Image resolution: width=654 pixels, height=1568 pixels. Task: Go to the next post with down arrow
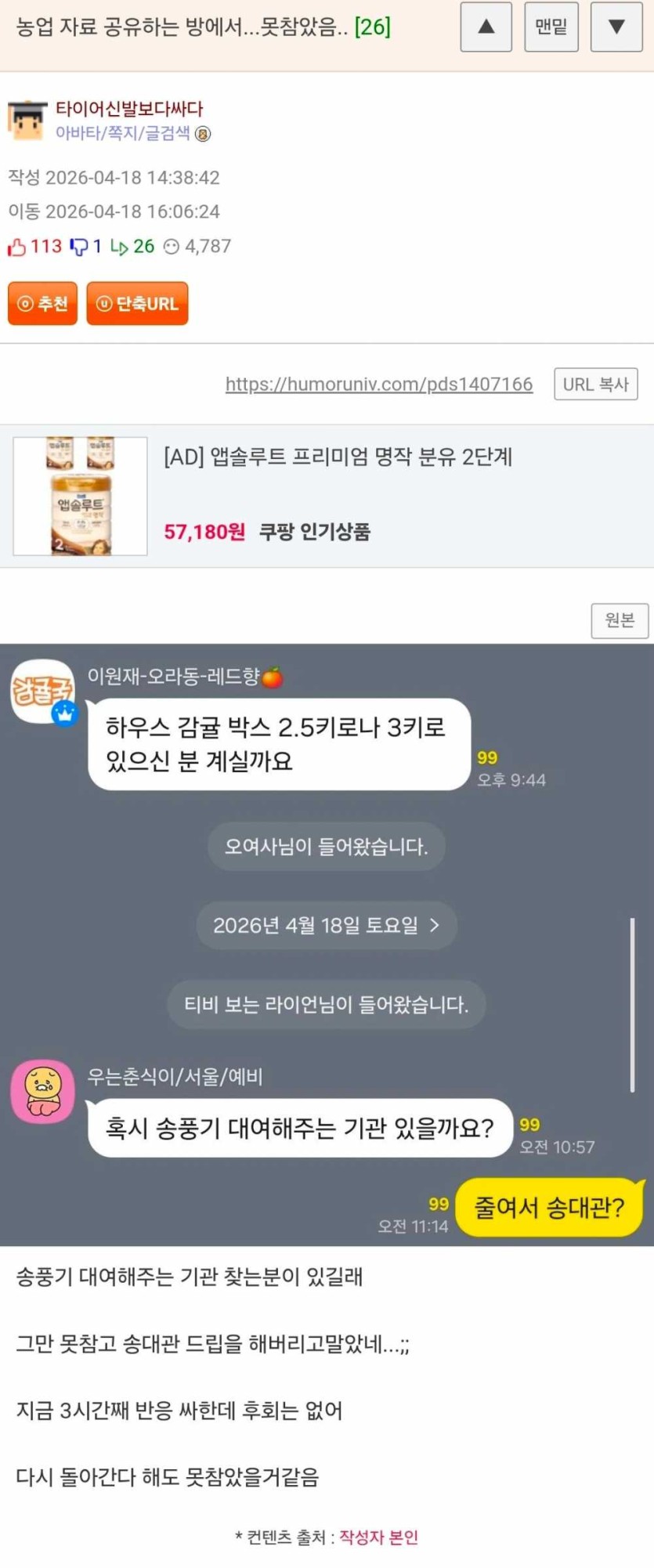pyautogui.click(x=616, y=27)
